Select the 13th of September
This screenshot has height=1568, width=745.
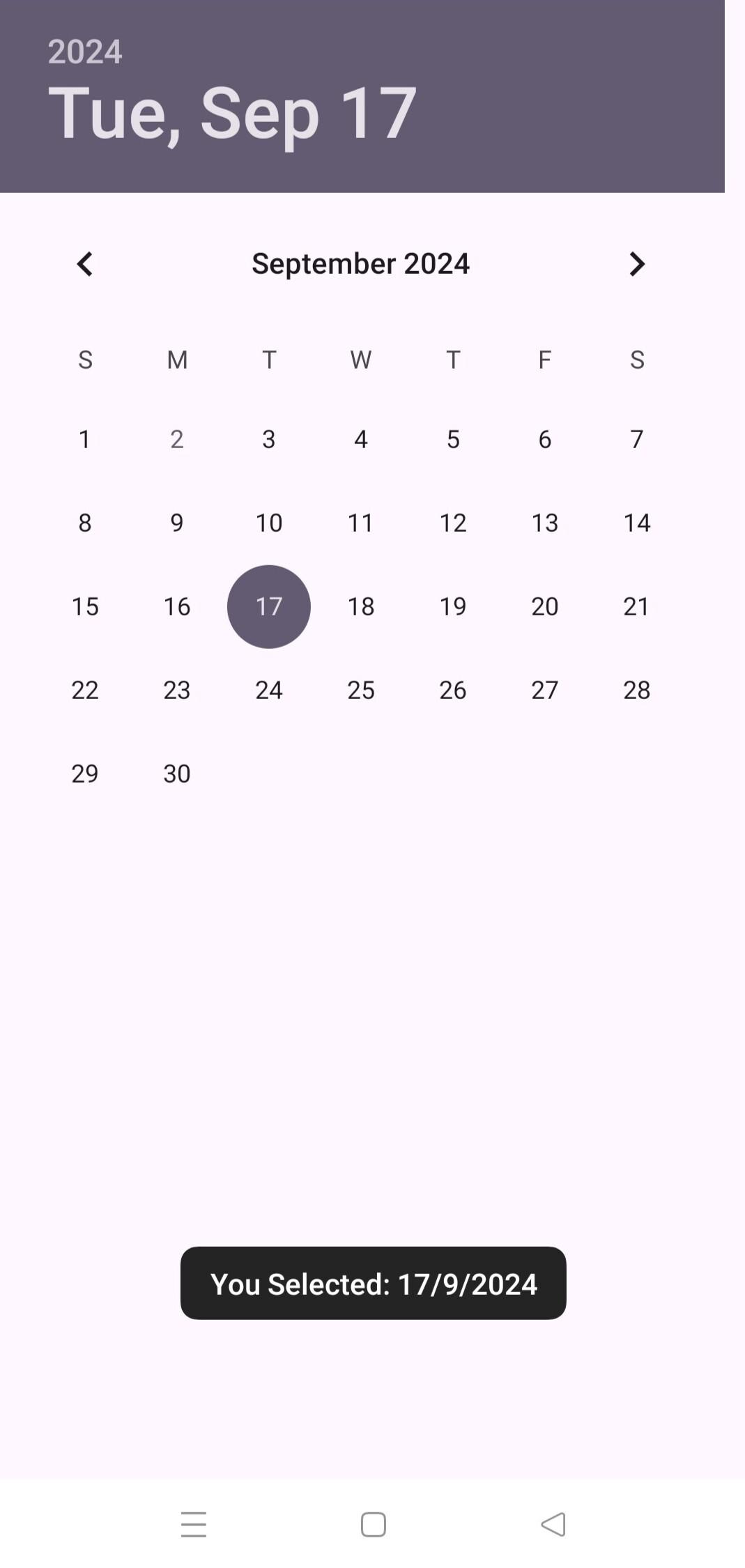click(545, 523)
